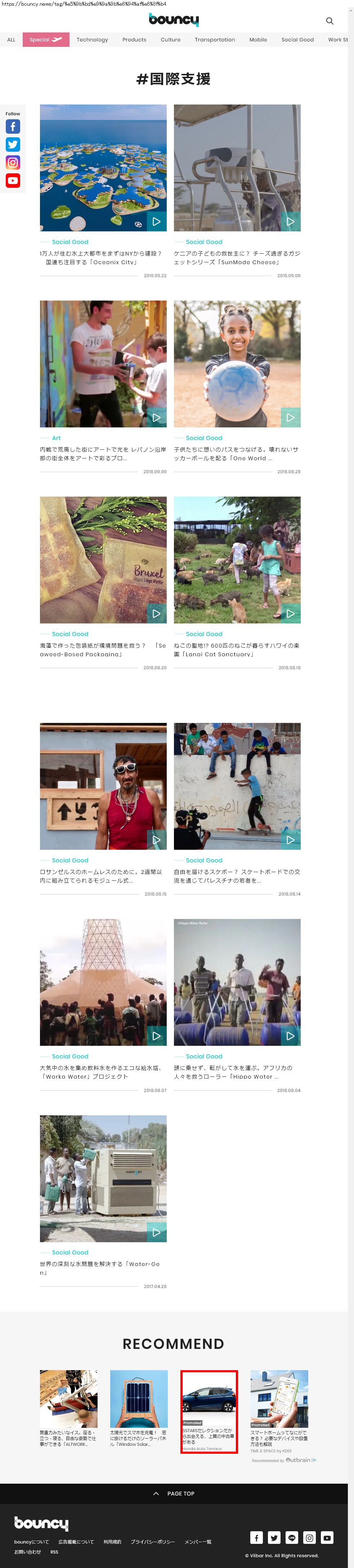Open the Water-Gen article card
The height and width of the screenshot is (1568, 354).
point(103,1178)
